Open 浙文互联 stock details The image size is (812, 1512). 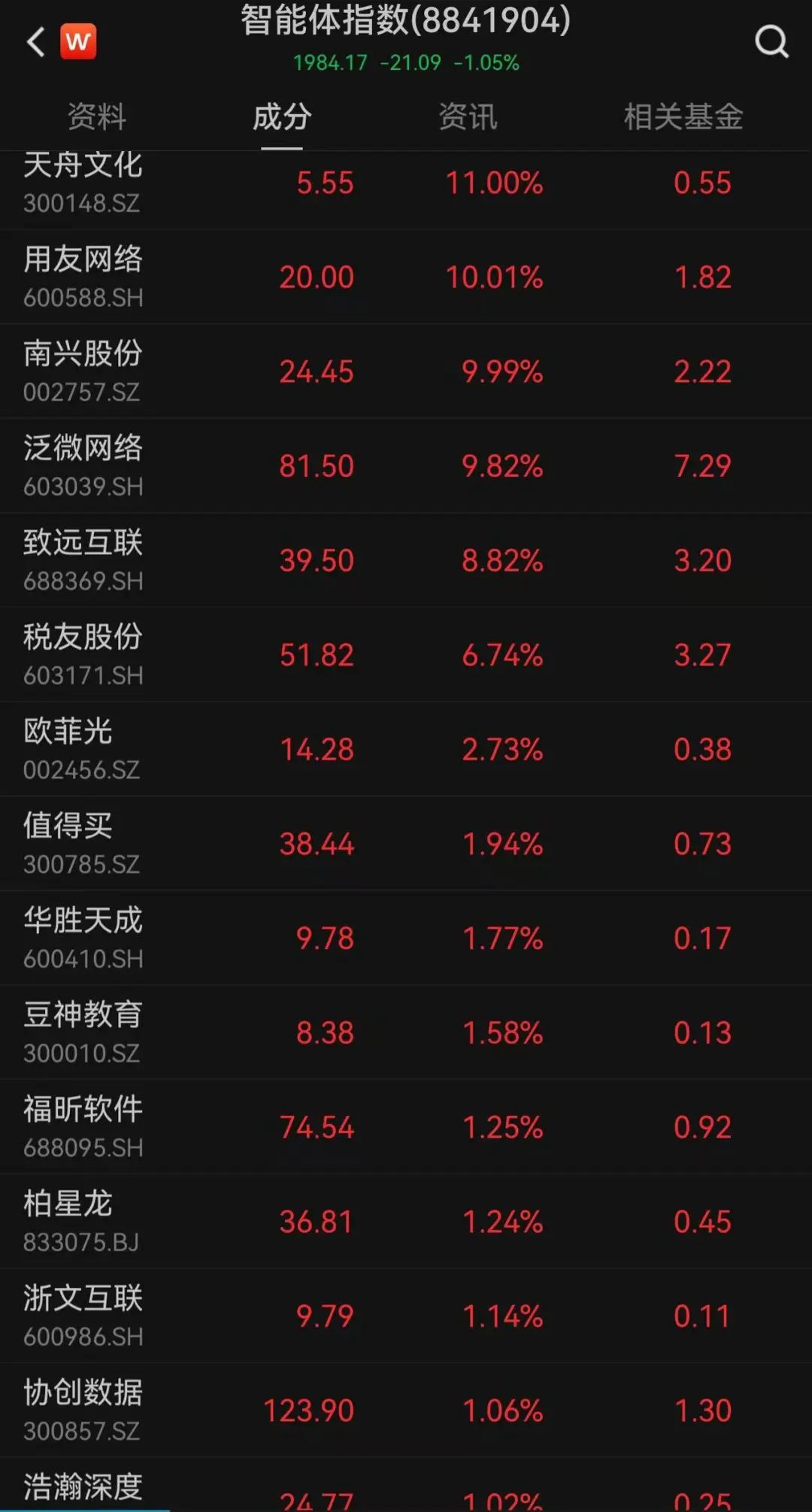(x=83, y=1316)
